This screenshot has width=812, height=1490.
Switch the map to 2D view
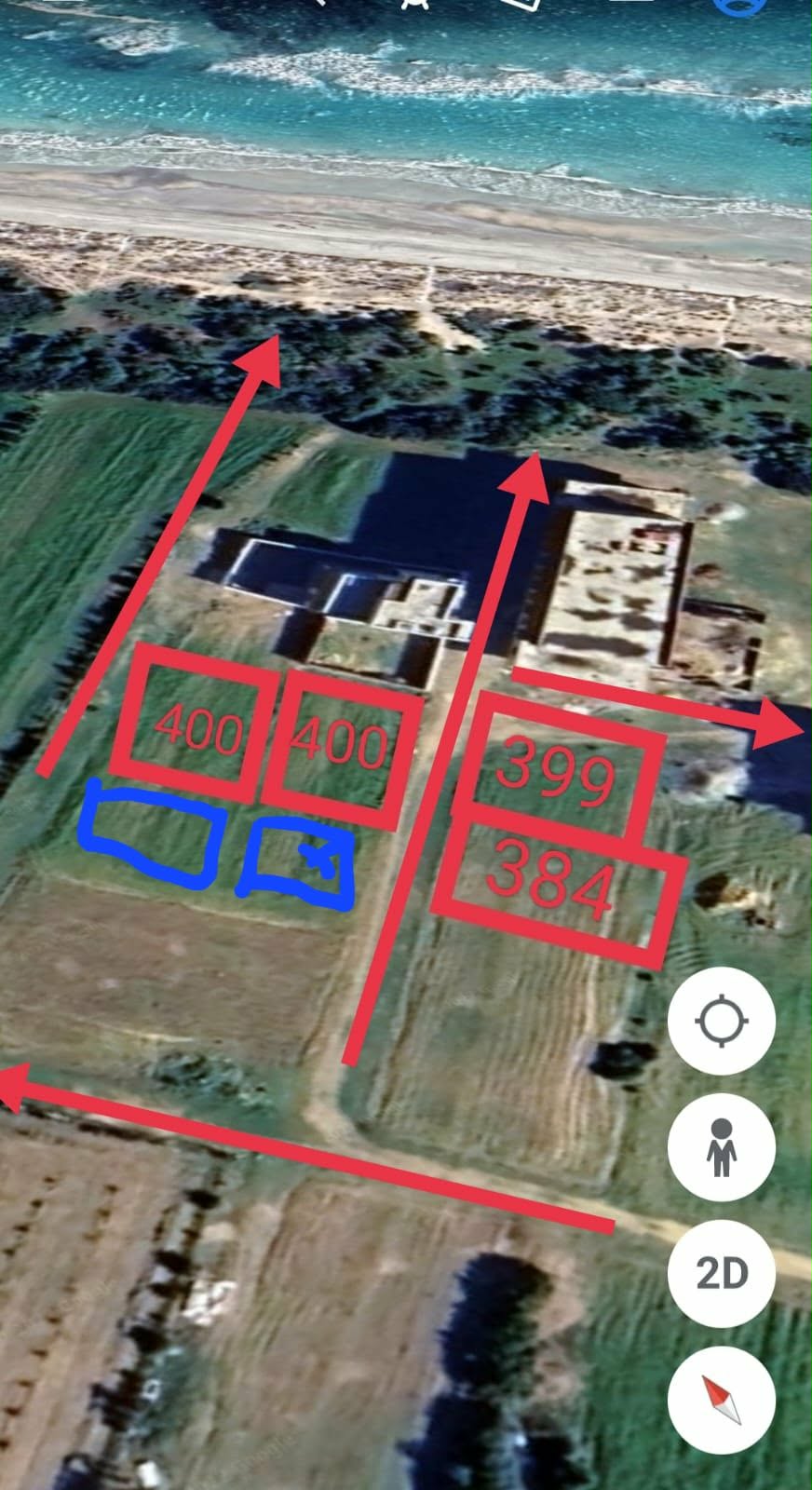pos(722,1273)
